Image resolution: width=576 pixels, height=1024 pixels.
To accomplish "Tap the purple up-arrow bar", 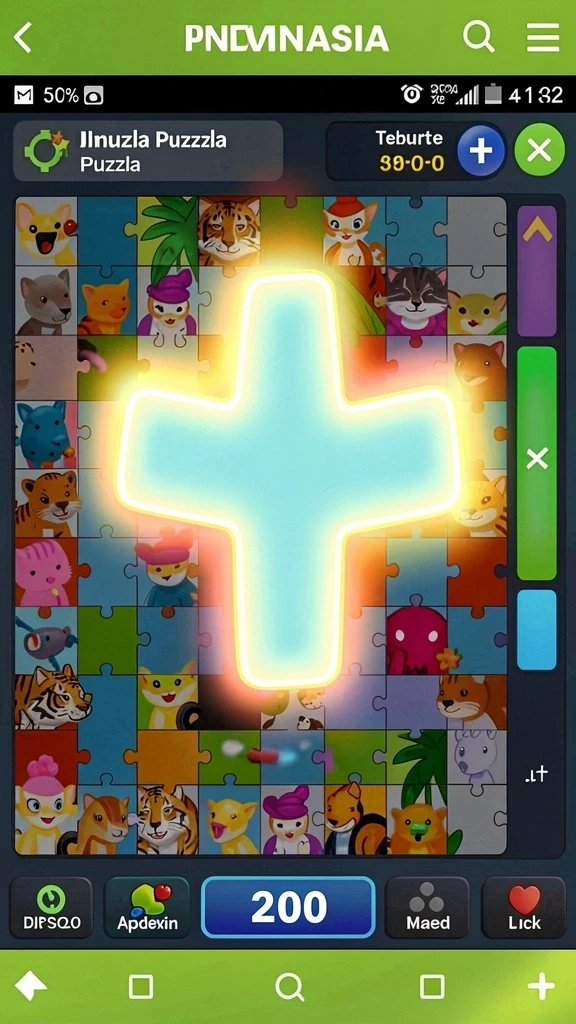I will click(537, 270).
